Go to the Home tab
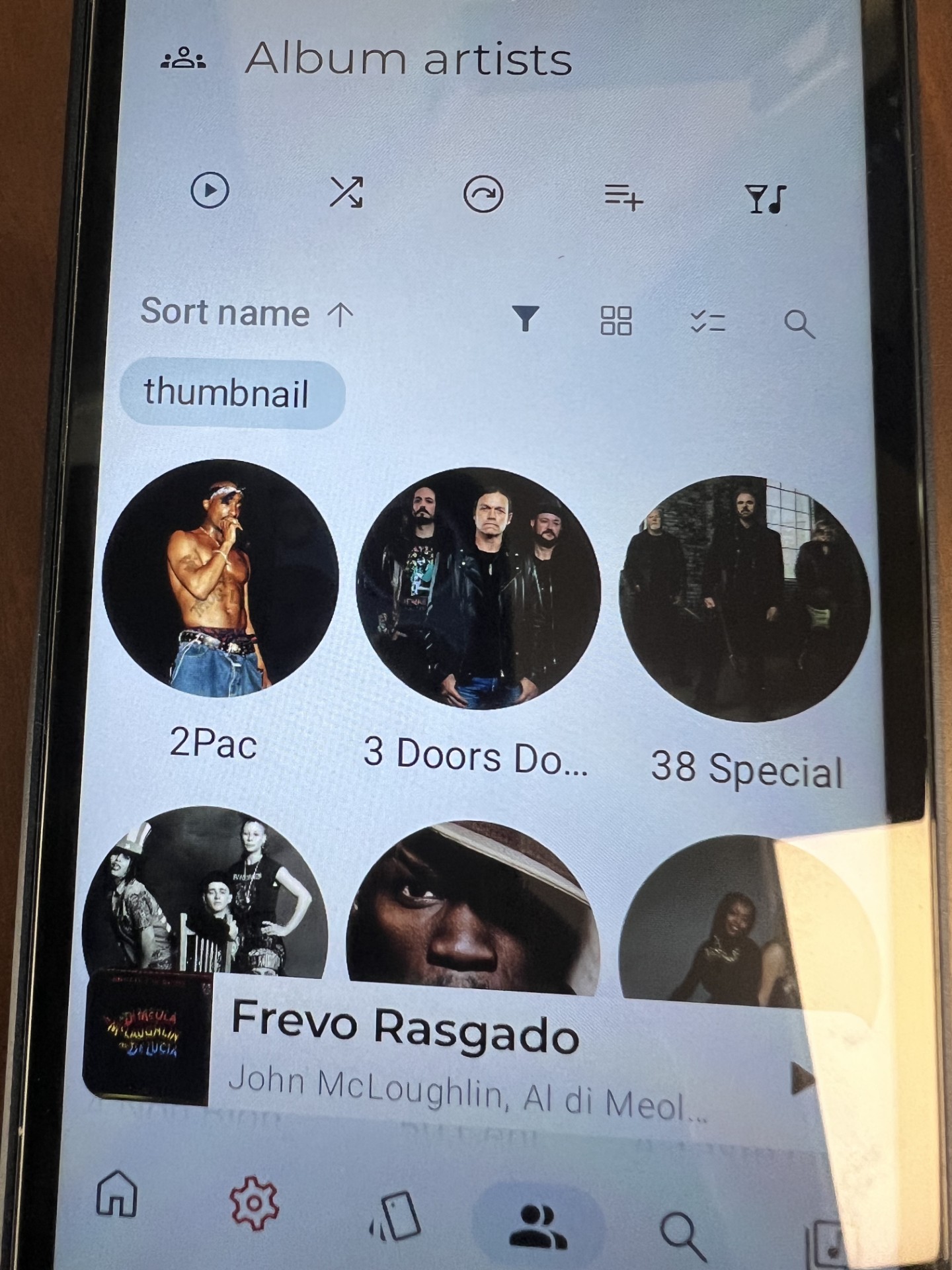 click(x=117, y=1193)
